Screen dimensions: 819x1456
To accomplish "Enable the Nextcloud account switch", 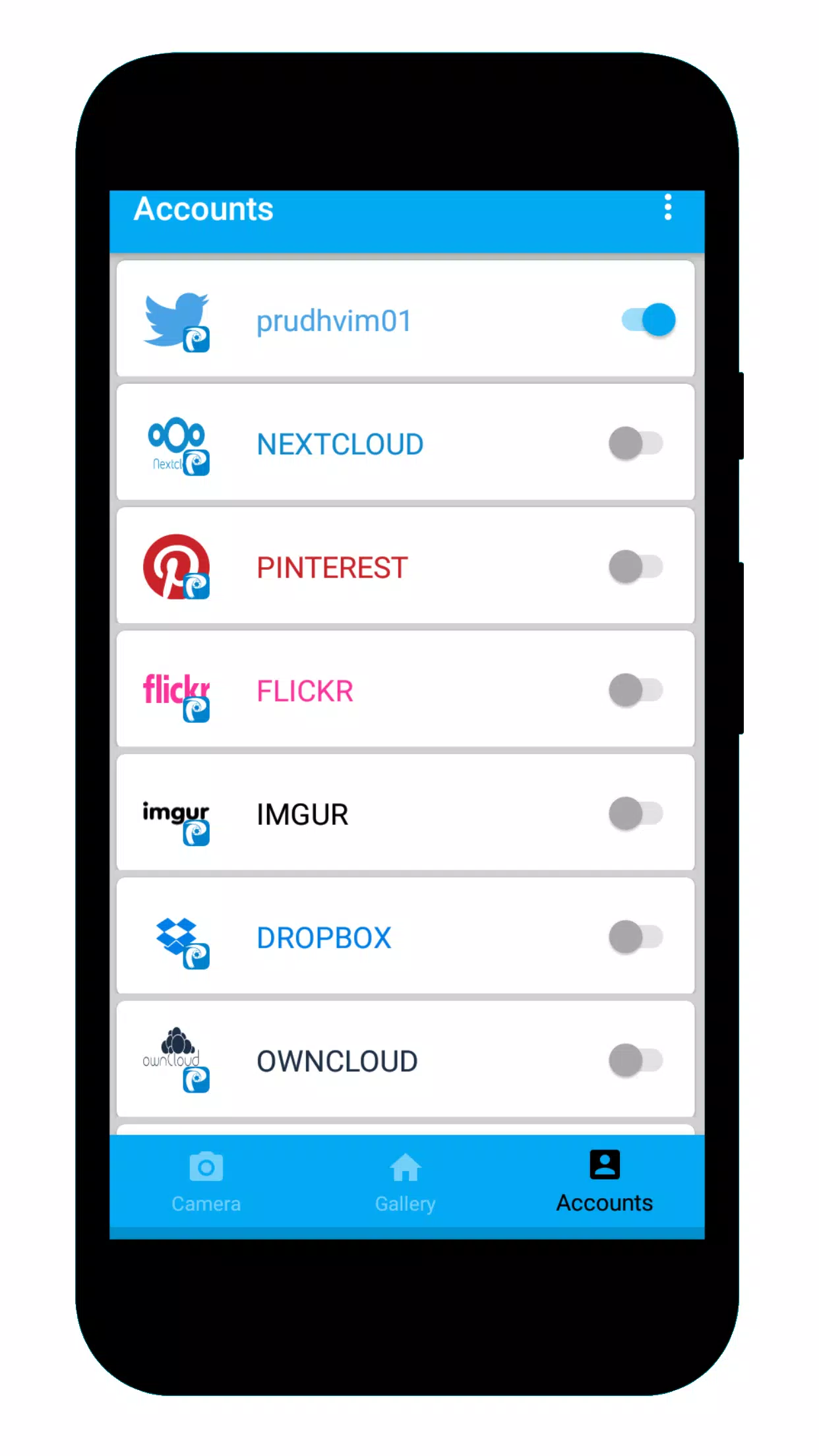I will click(x=636, y=443).
